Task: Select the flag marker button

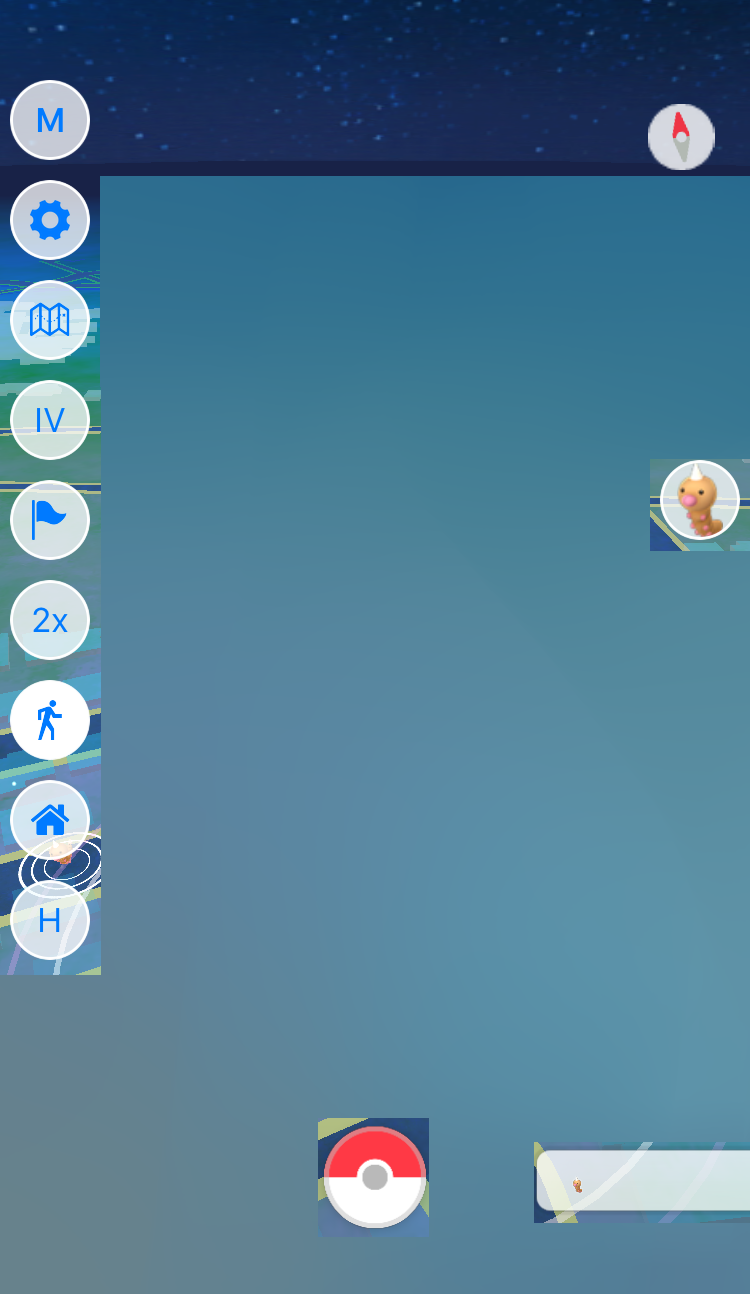Action: pyautogui.click(x=50, y=520)
